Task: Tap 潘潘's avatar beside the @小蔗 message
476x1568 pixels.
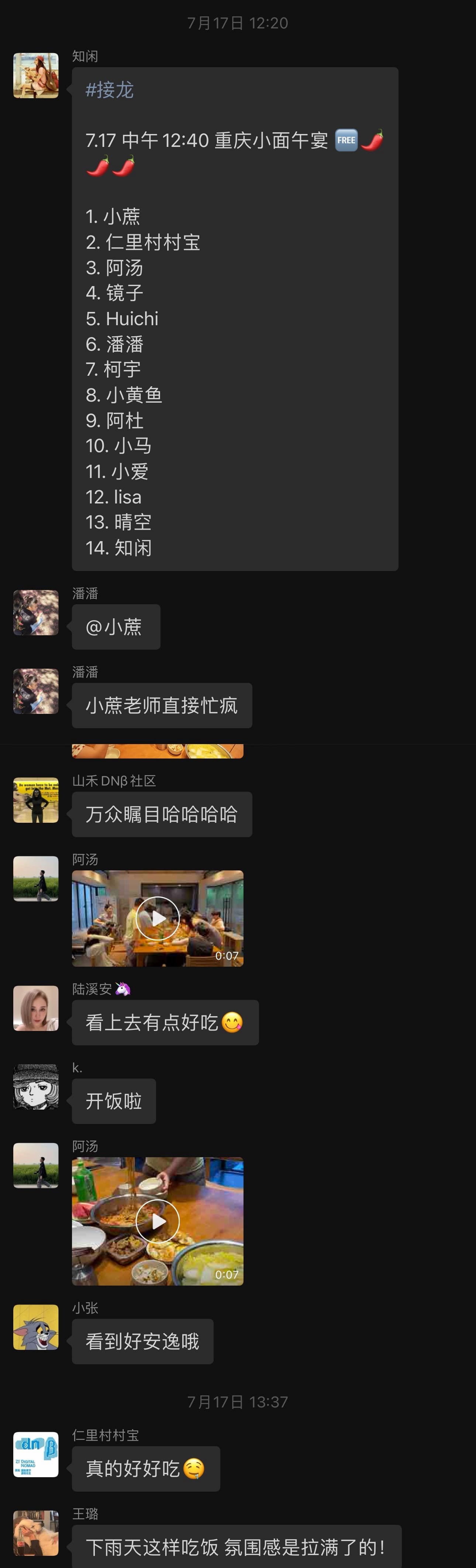Action: [x=36, y=612]
